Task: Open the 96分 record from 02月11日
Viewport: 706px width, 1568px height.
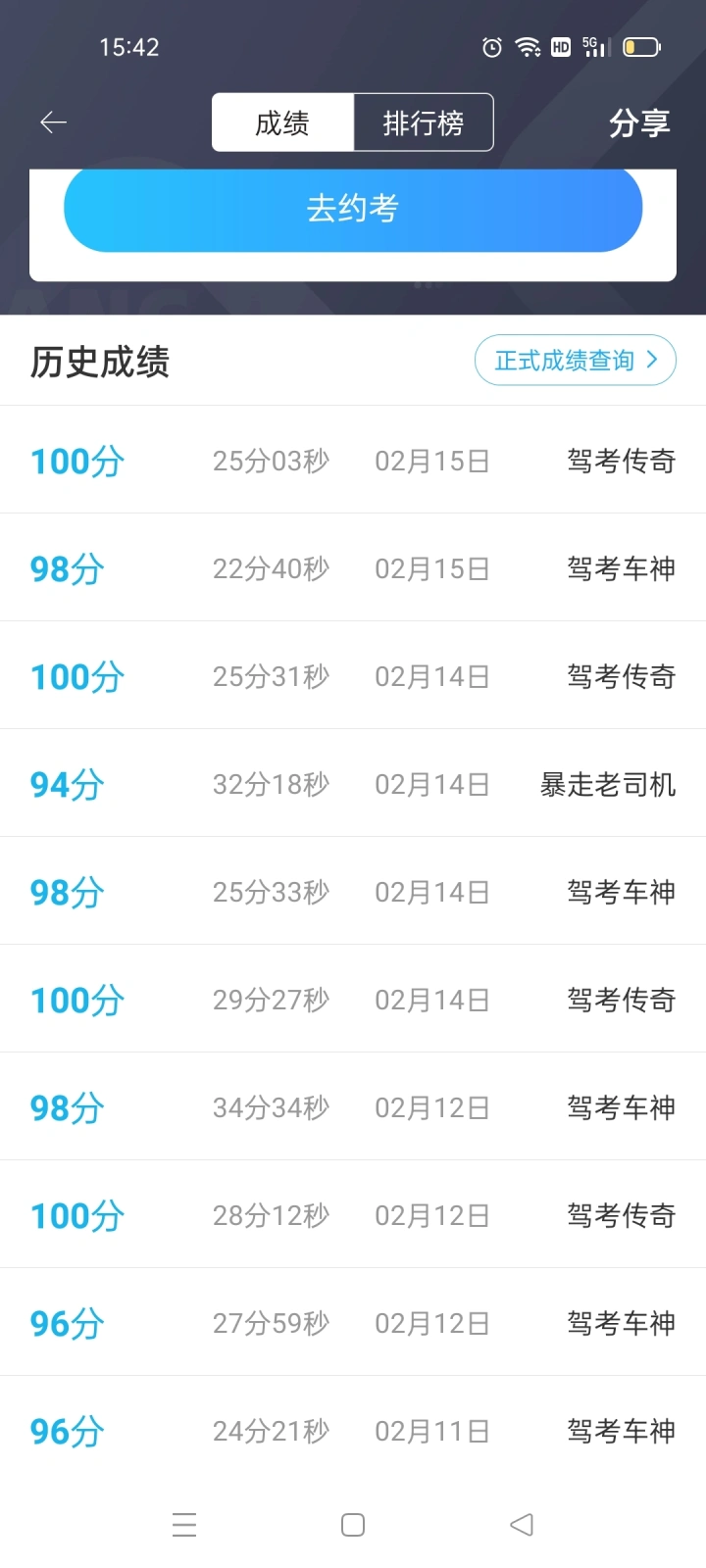Action: click(353, 1430)
